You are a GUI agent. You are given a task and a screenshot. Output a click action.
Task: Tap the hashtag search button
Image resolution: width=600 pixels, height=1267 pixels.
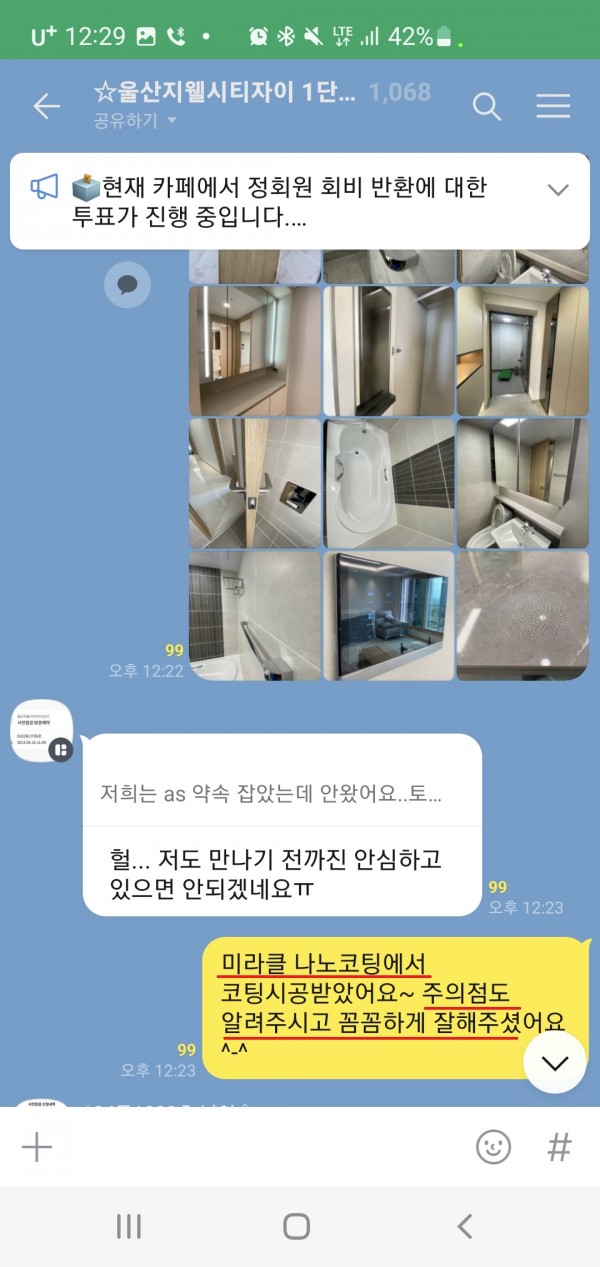click(x=559, y=1147)
